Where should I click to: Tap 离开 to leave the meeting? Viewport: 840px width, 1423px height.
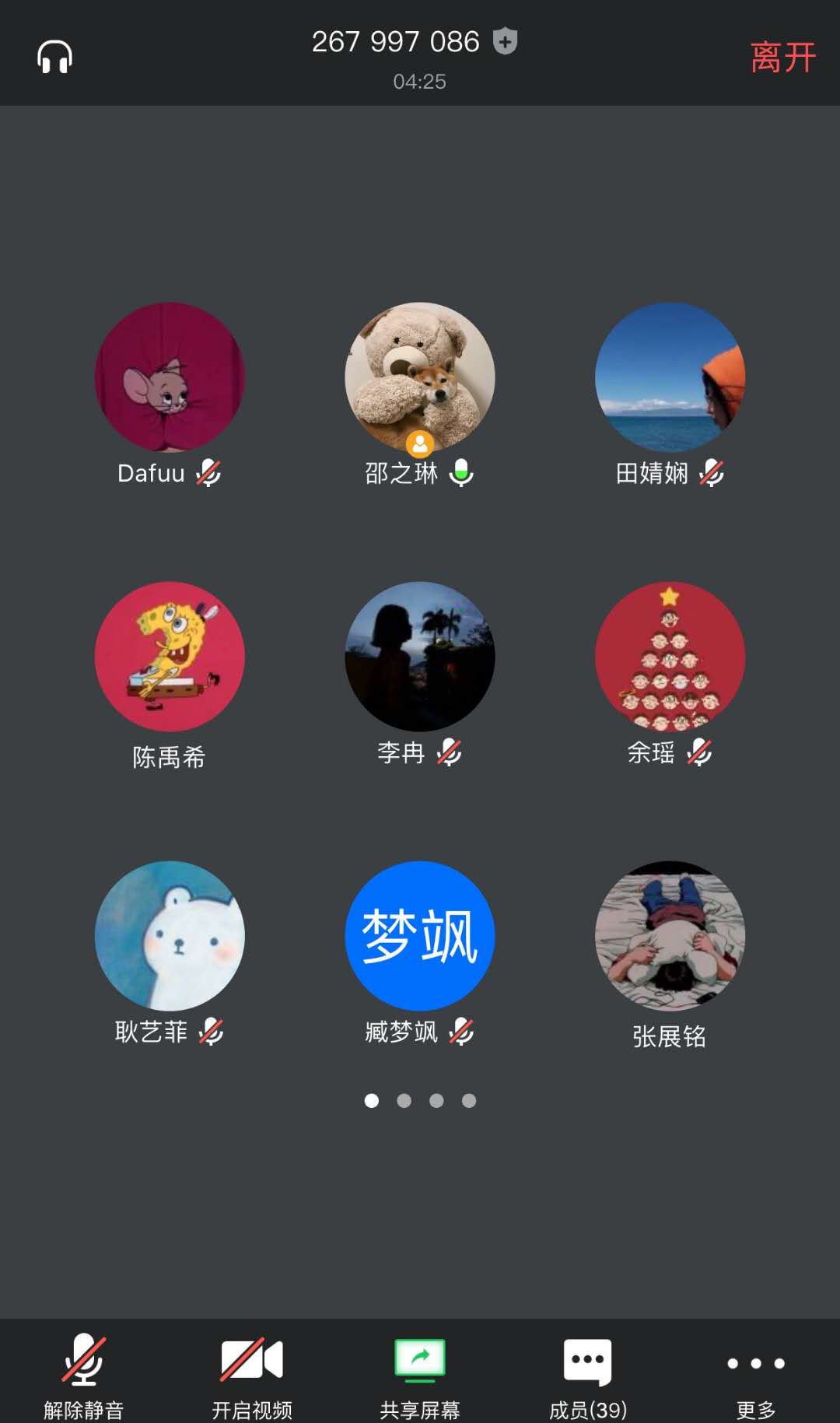(782, 58)
